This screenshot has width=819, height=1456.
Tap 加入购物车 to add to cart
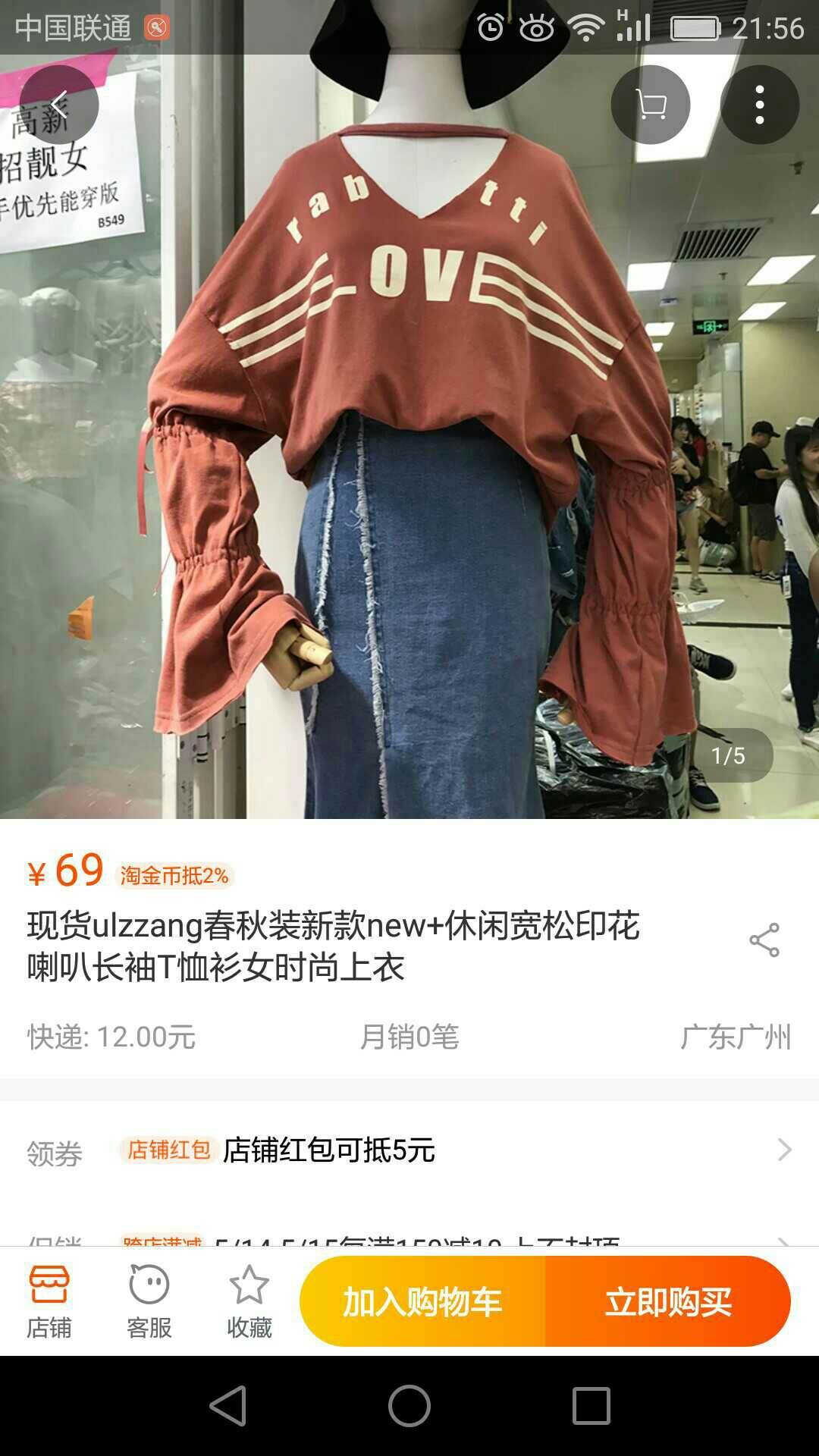click(x=422, y=1301)
